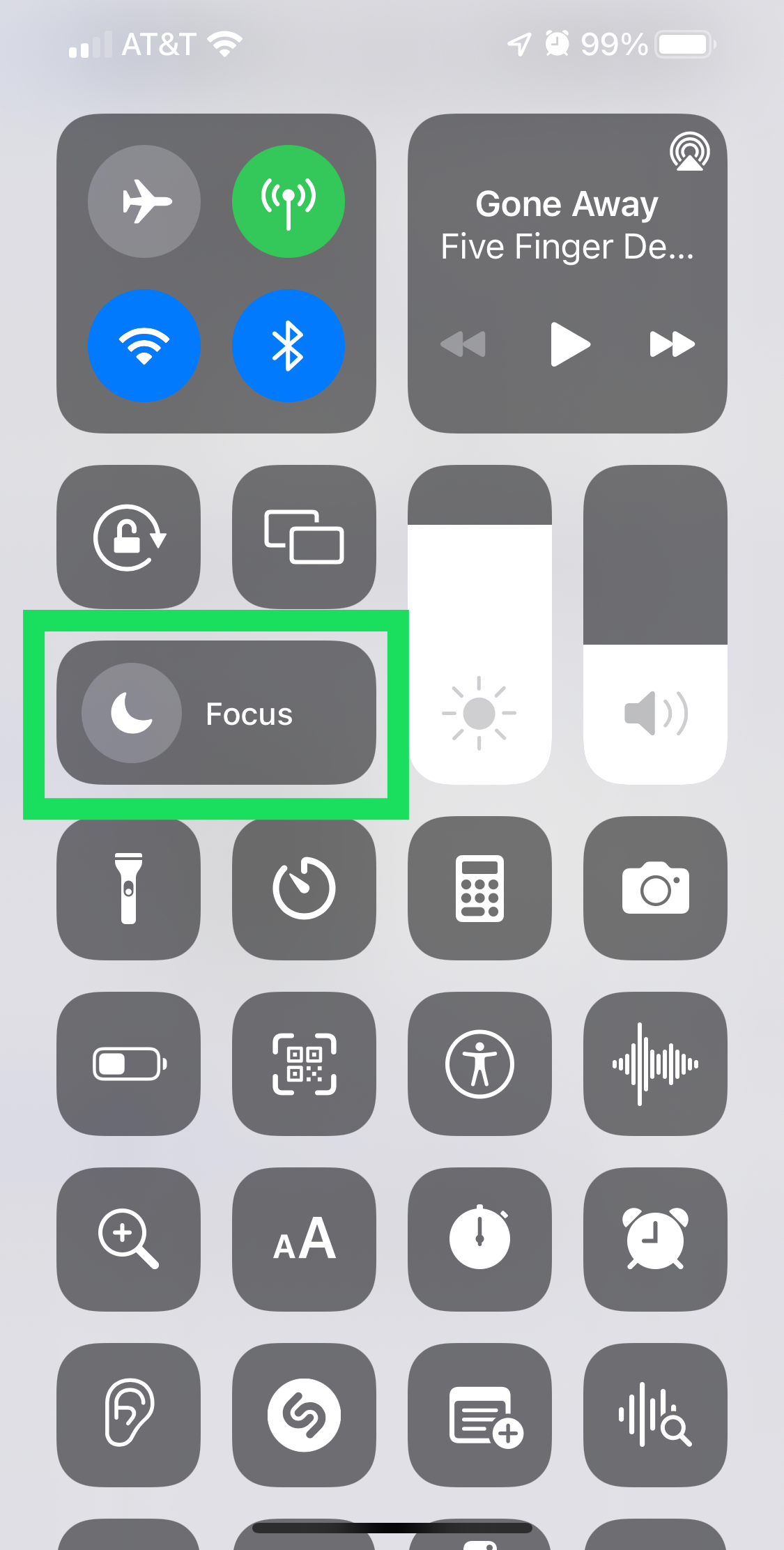Image resolution: width=784 pixels, height=1550 pixels.
Task: Launch the Calculator
Action: 479,889
